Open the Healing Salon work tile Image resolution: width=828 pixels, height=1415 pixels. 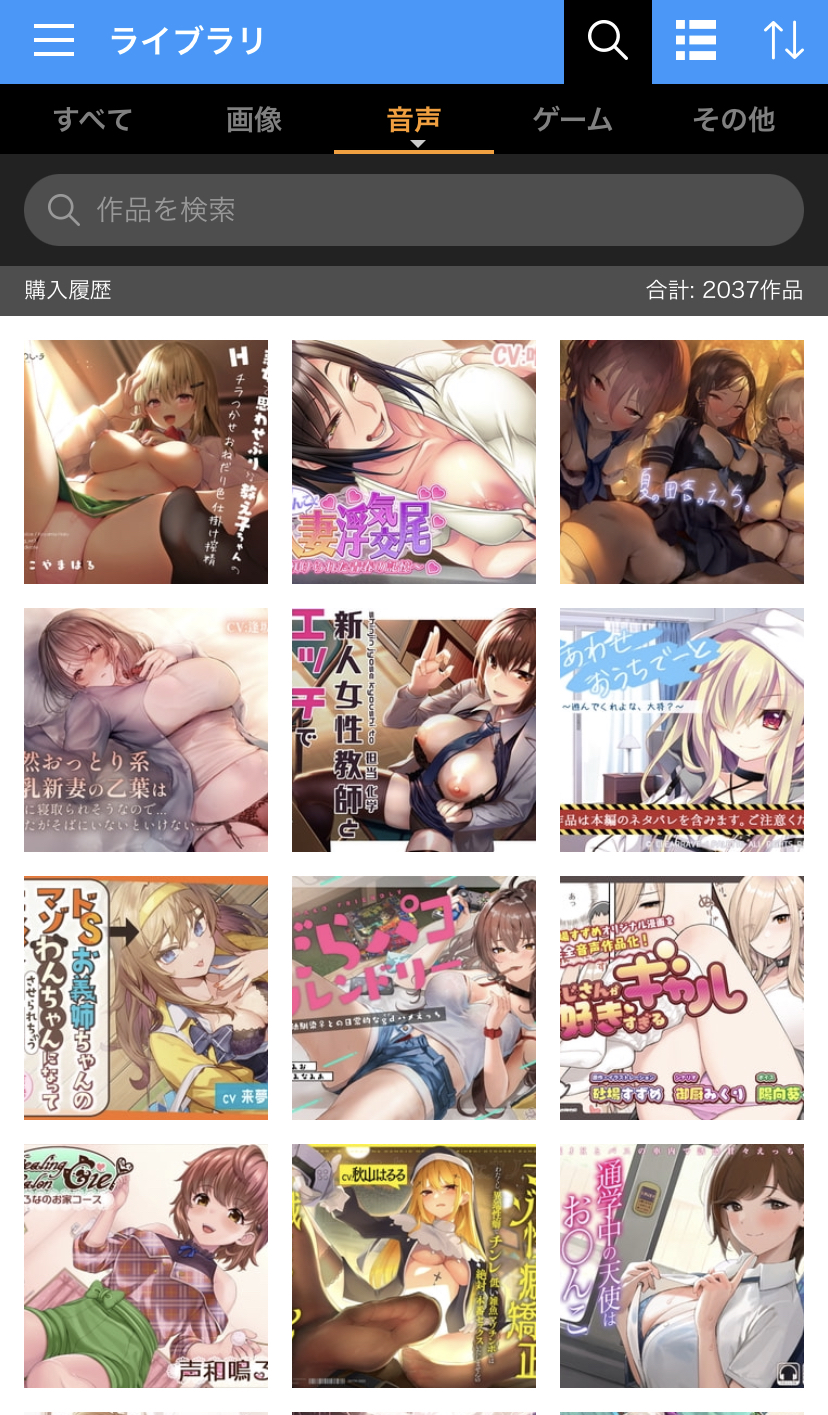click(x=146, y=1266)
